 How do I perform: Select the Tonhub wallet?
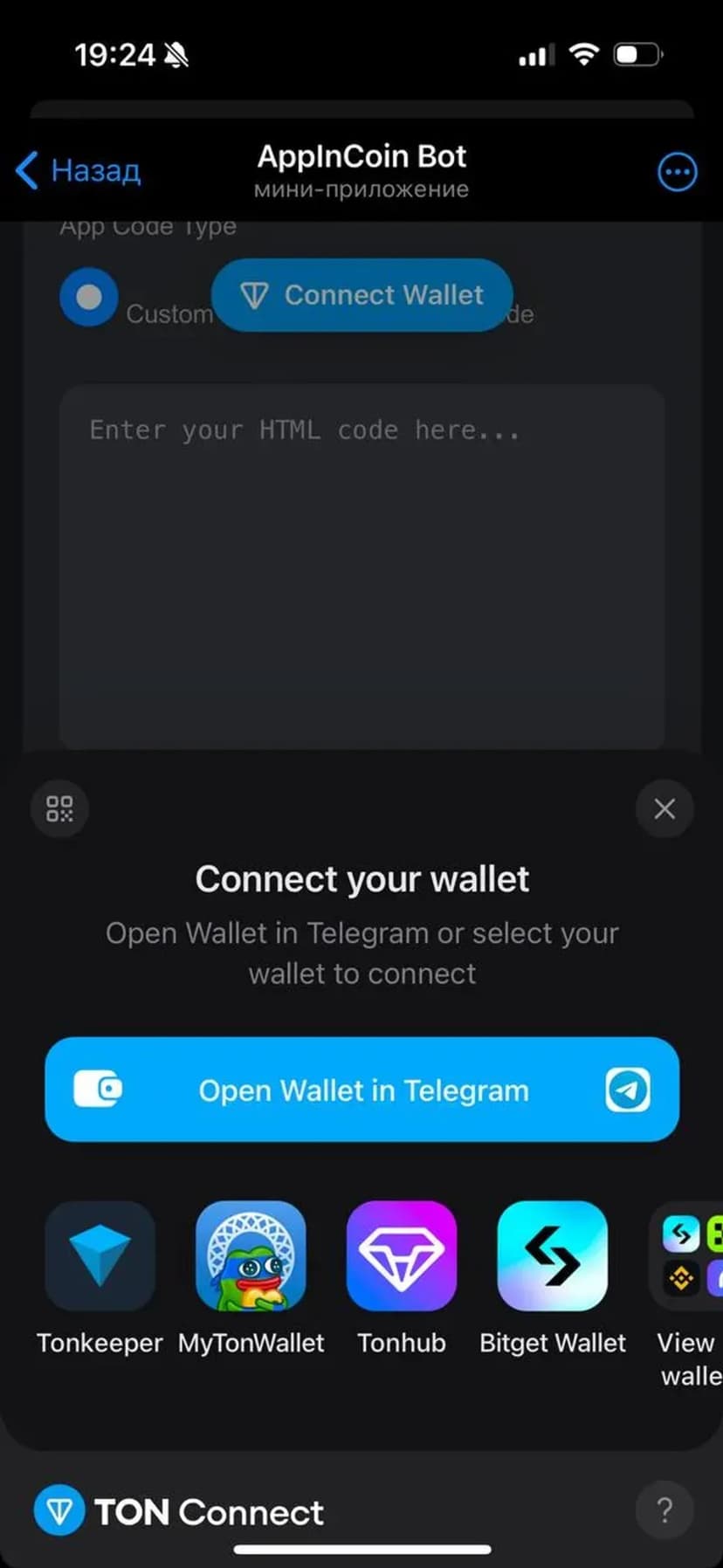click(x=402, y=1256)
